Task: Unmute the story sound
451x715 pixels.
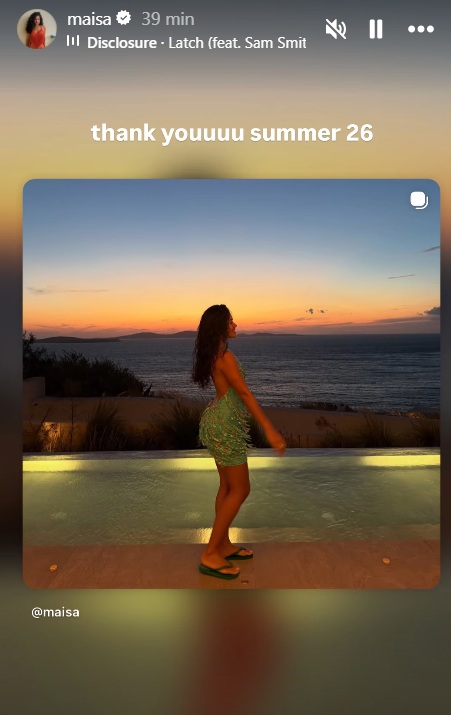Action: pyautogui.click(x=336, y=29)
